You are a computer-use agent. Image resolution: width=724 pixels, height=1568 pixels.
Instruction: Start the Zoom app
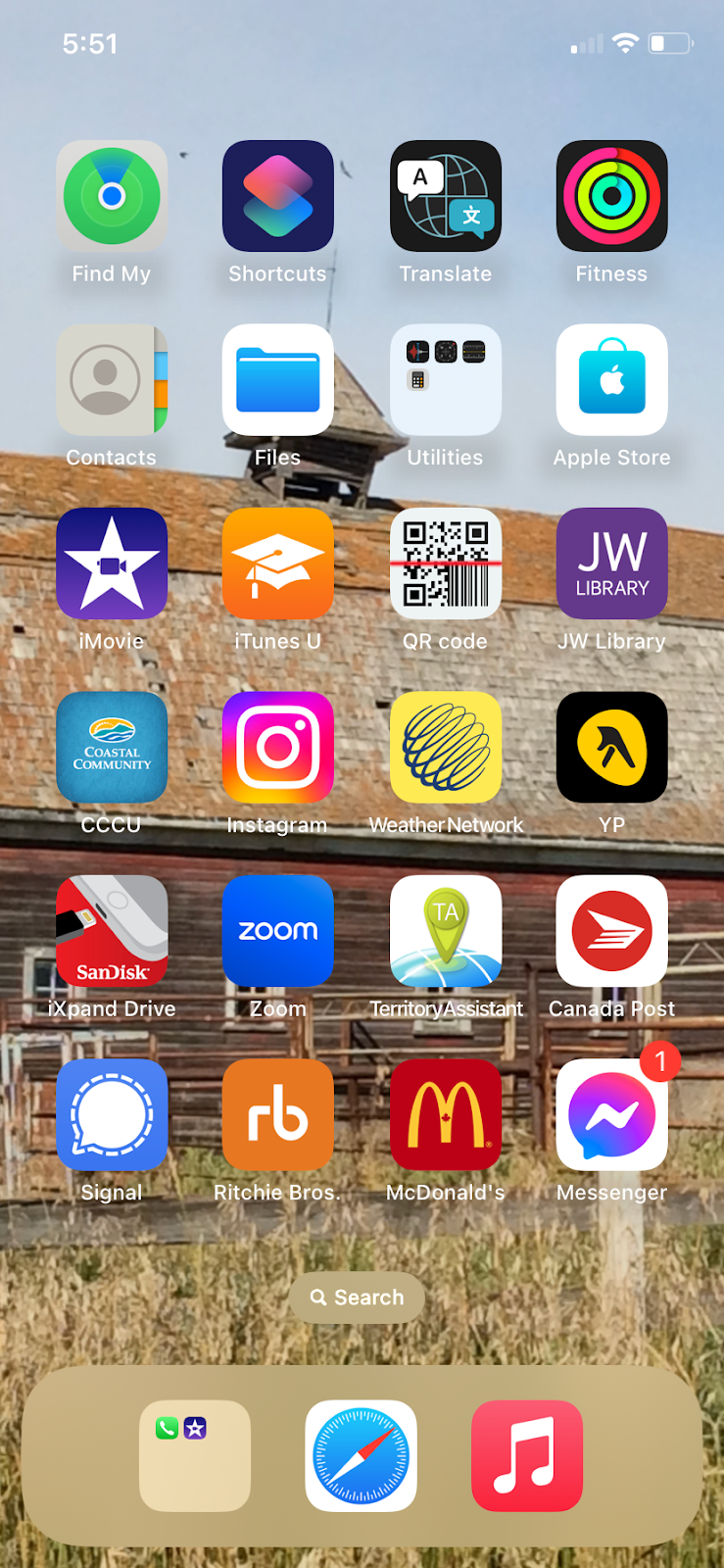coord(278,931)
